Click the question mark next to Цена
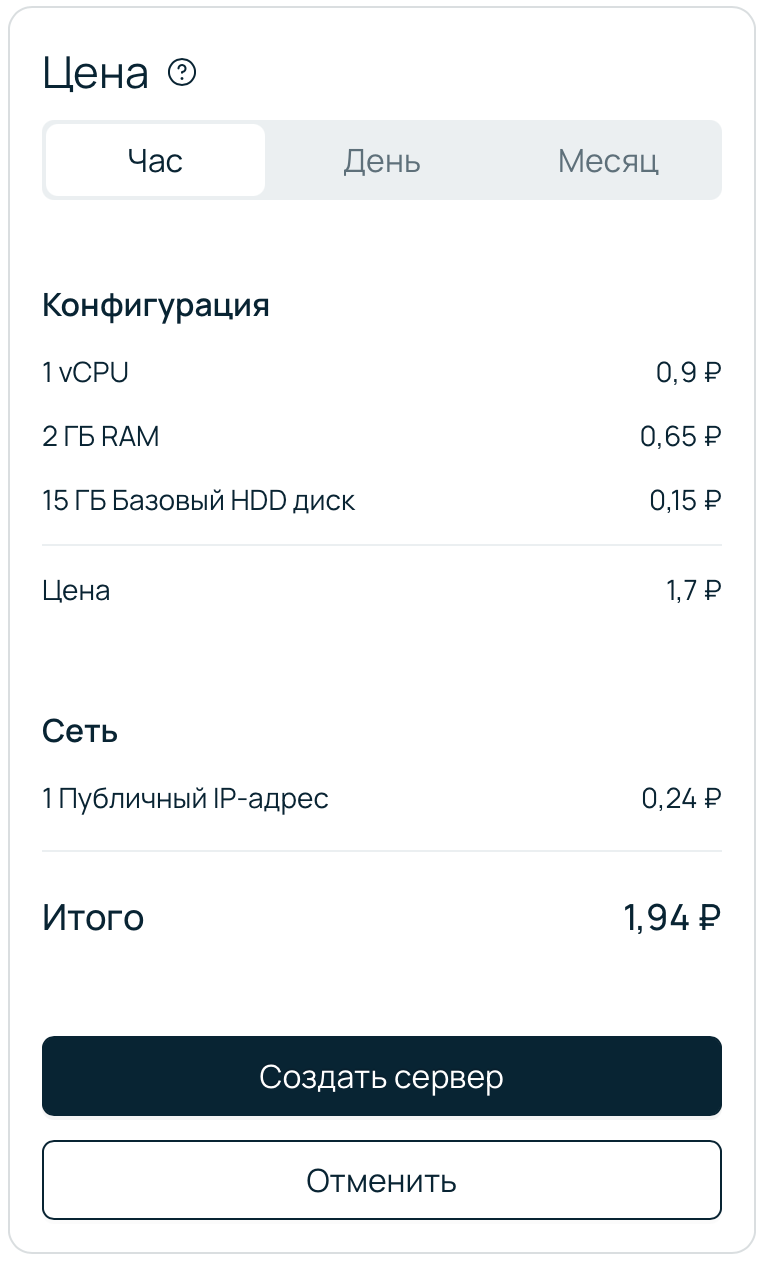 pos(182,72)
